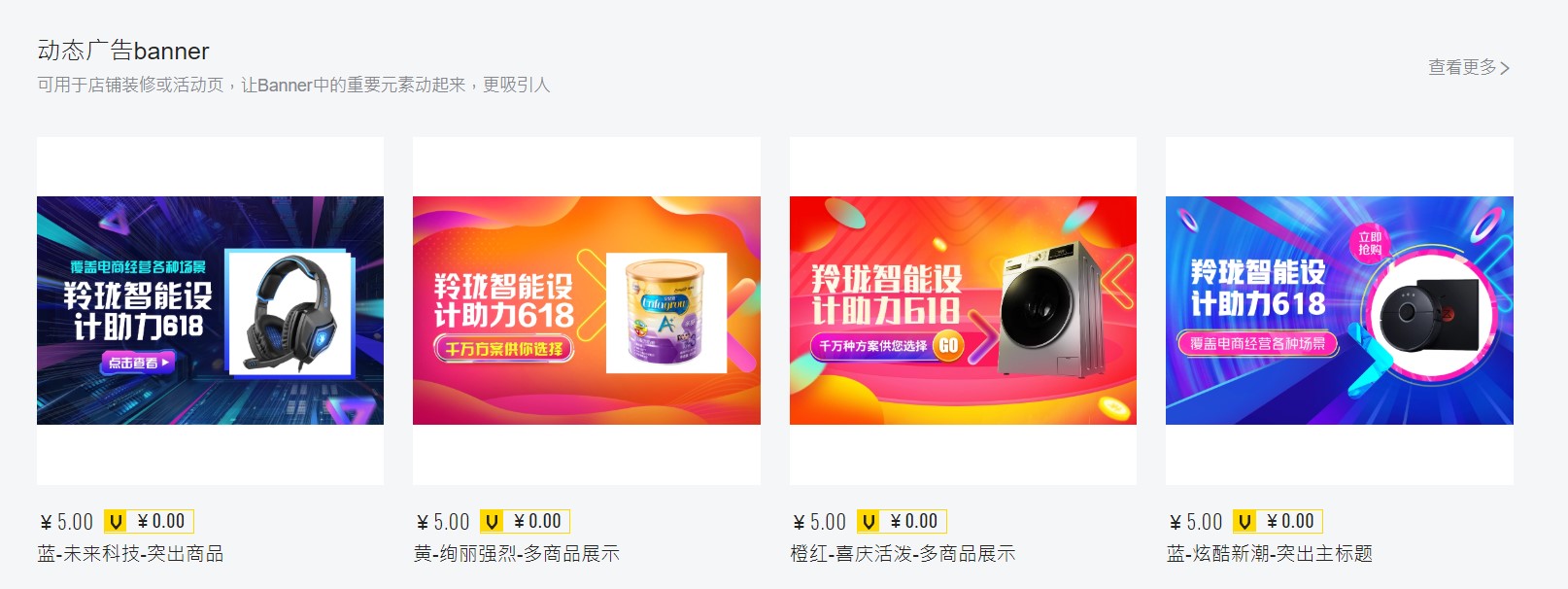Open the 黄-绚丽强烈-多商品展示 banner template
1568x589 pixels.
586,310
